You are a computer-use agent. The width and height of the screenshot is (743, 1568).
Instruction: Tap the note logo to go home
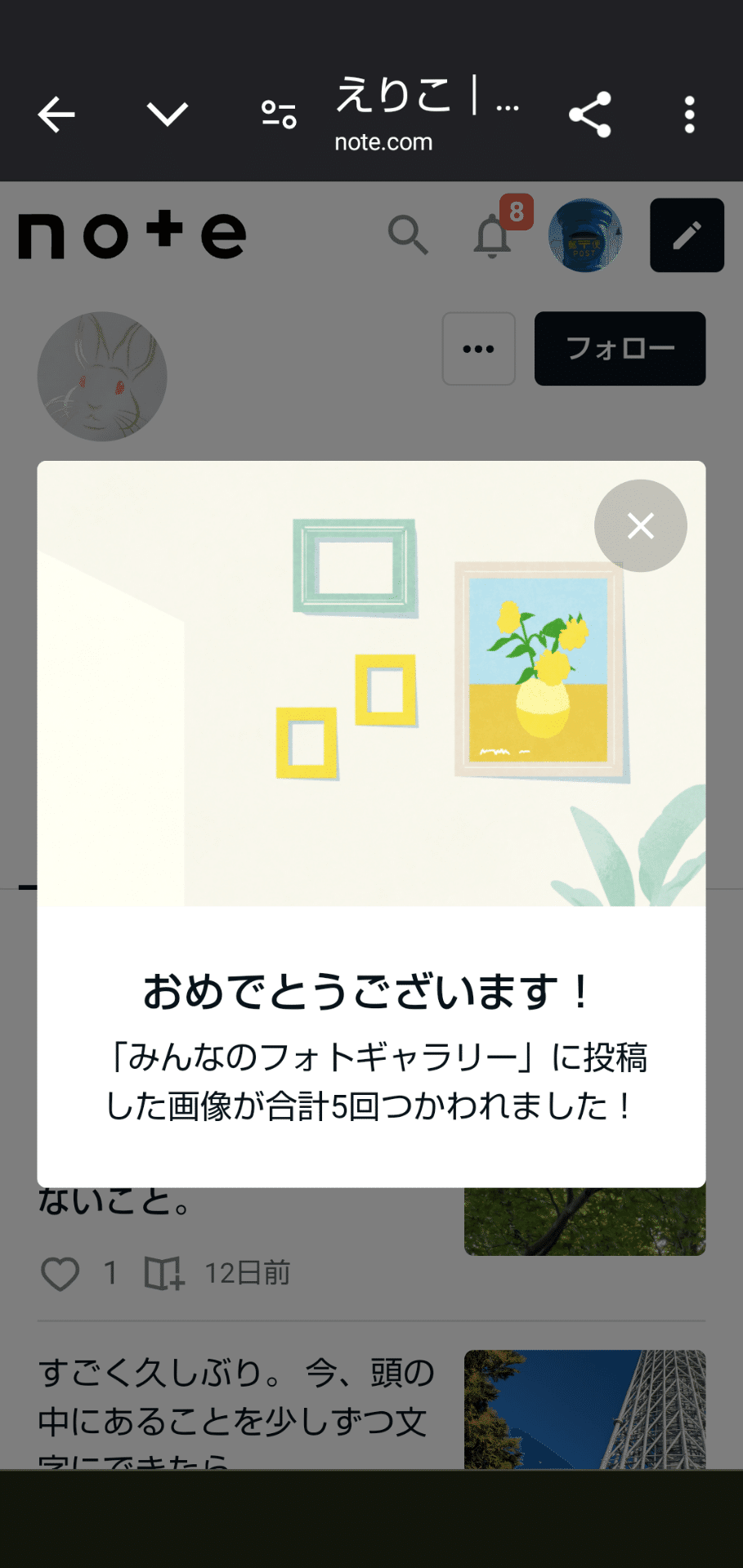131,235
